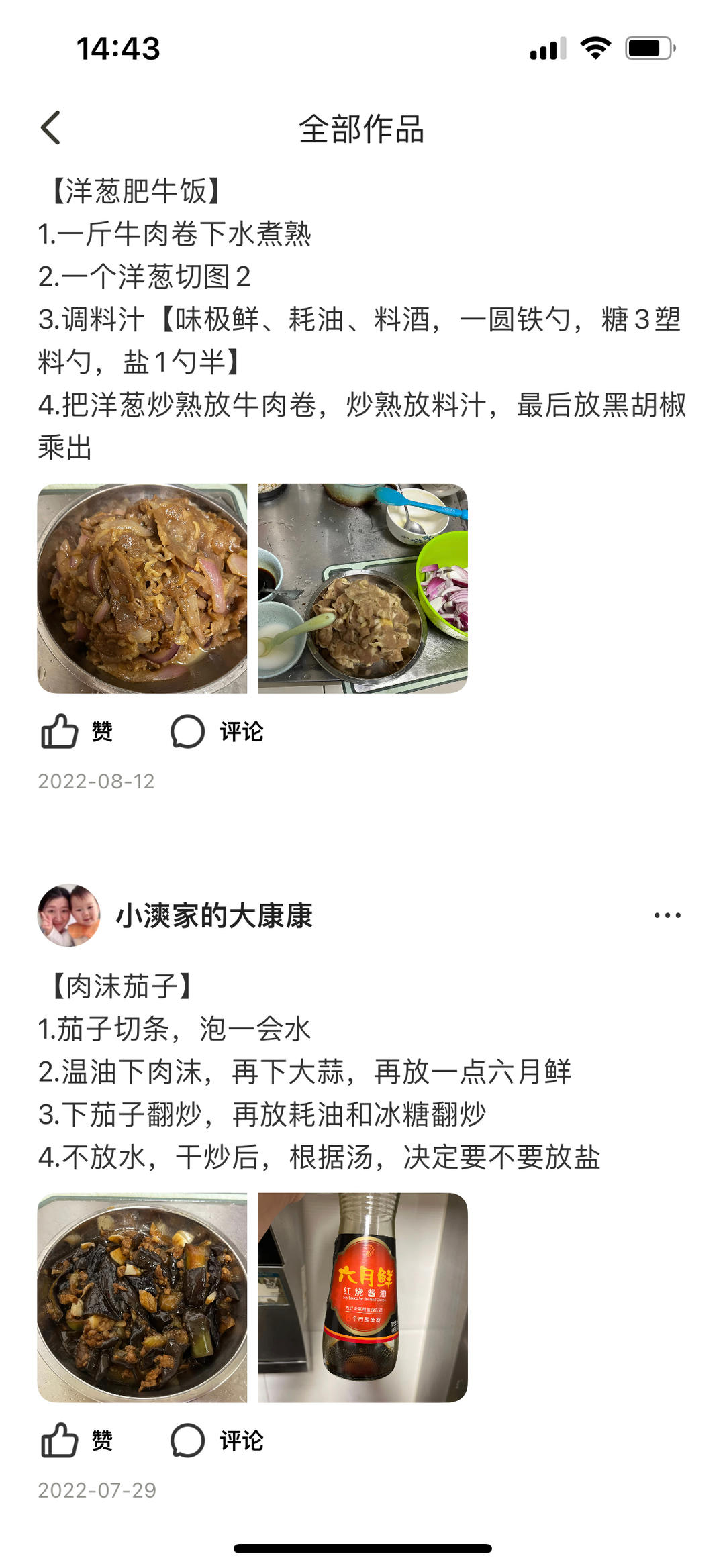Open 小漆家的大康康's profile avatar

click(69, 915)
